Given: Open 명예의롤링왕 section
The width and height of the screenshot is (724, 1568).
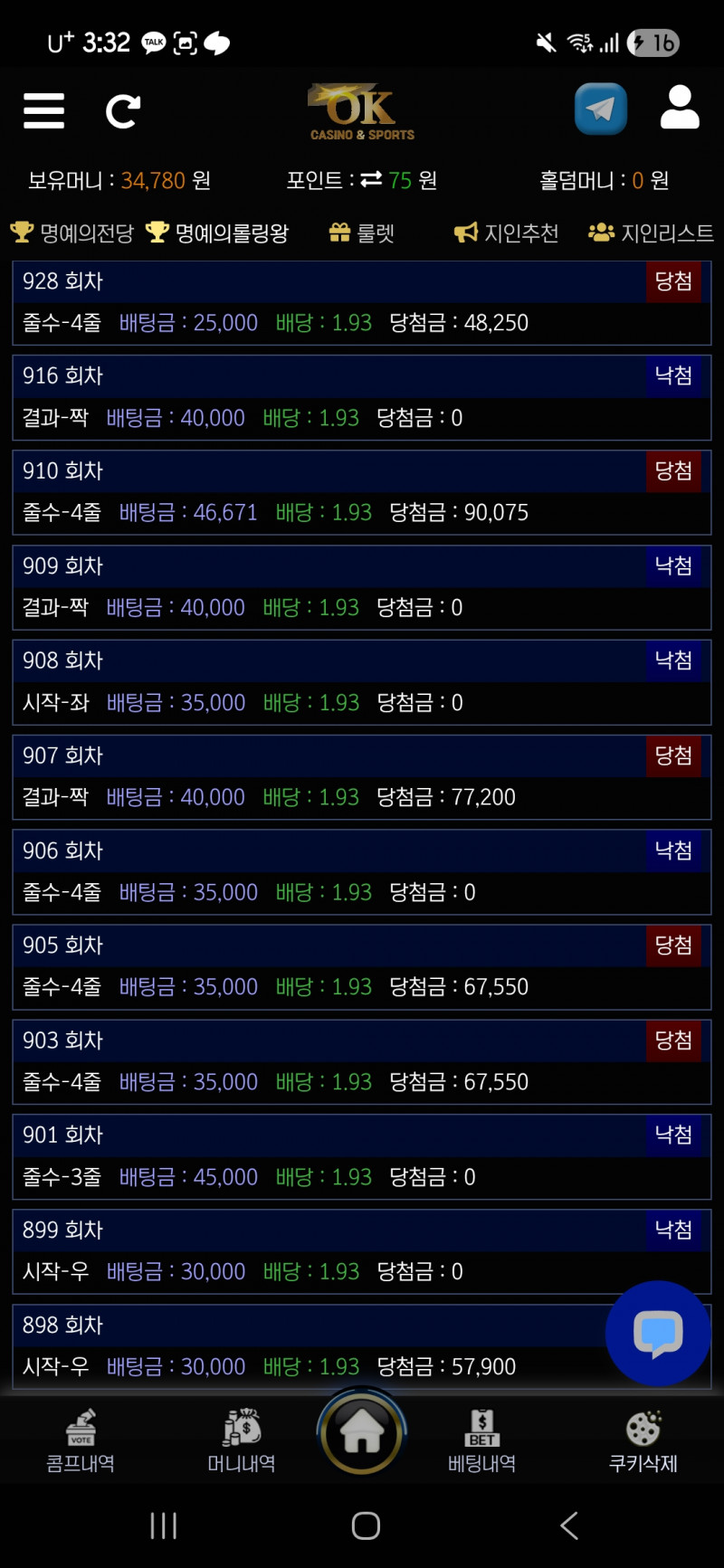Looking at the screenshot, I should [218, 233].
